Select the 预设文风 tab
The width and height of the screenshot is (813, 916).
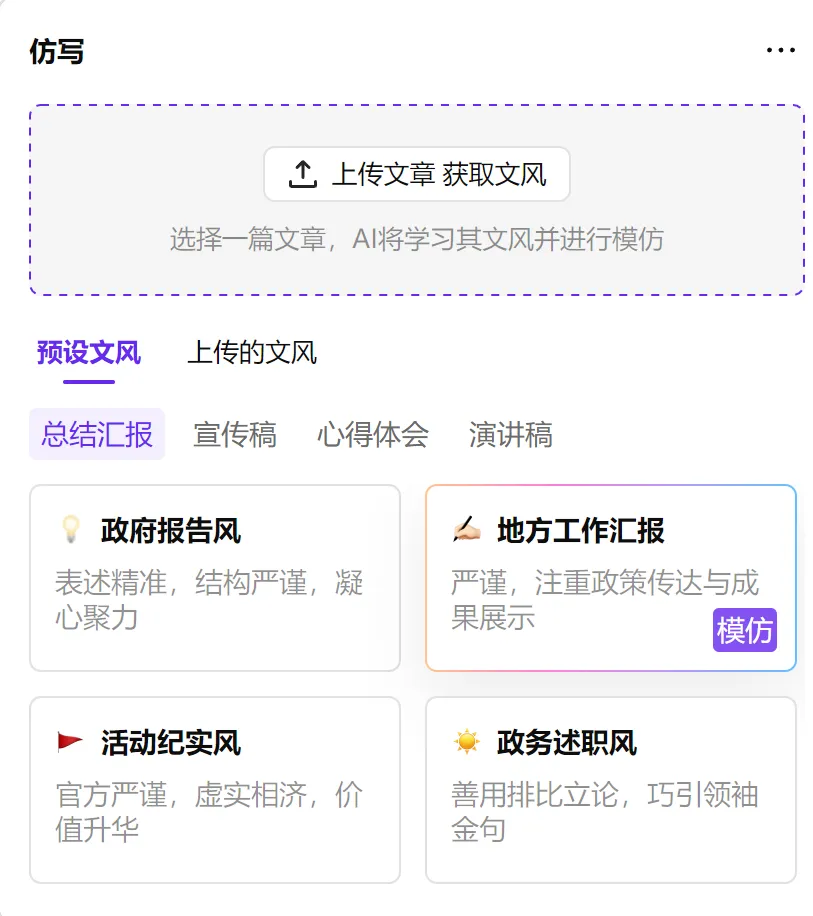tap(89, 353)
